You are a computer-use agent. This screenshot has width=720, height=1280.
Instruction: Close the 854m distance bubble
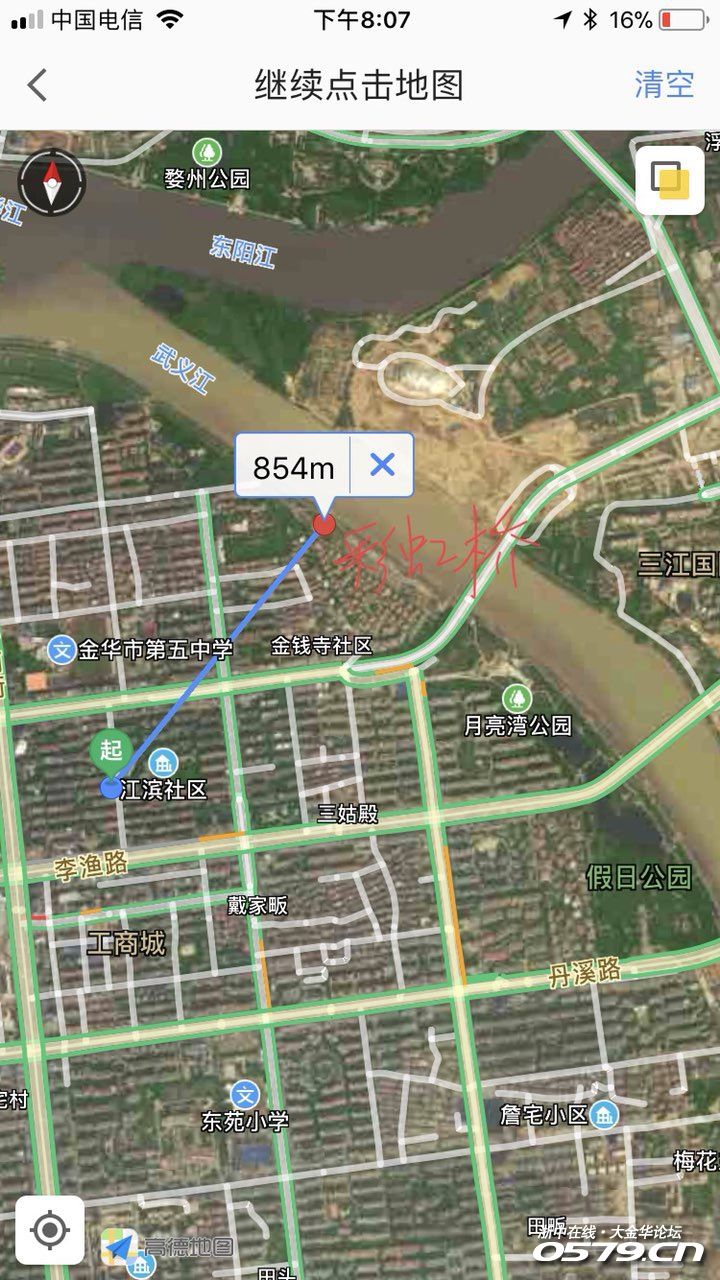[x=382, y=465]
